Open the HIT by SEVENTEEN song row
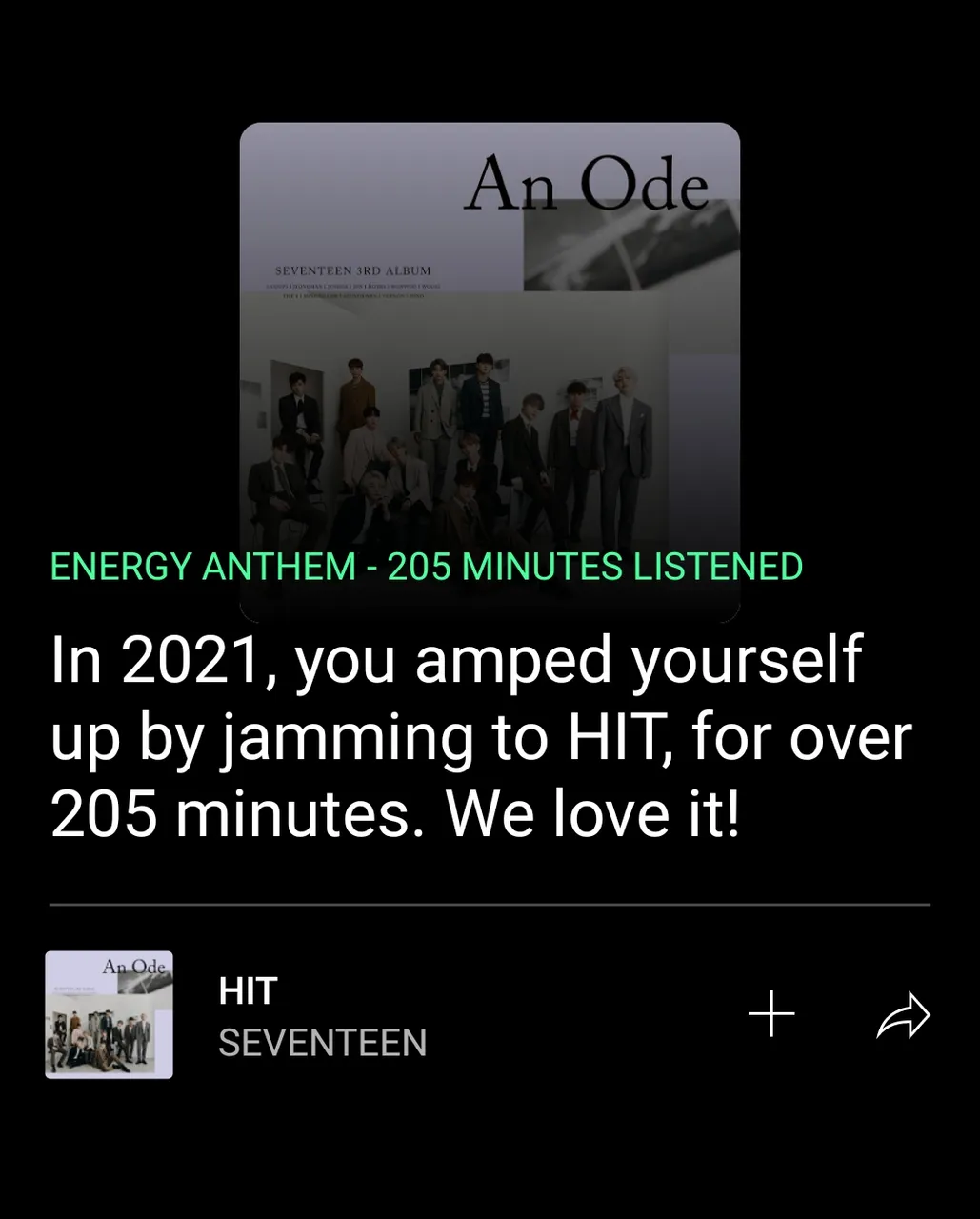 click(x=322, y=1016)
